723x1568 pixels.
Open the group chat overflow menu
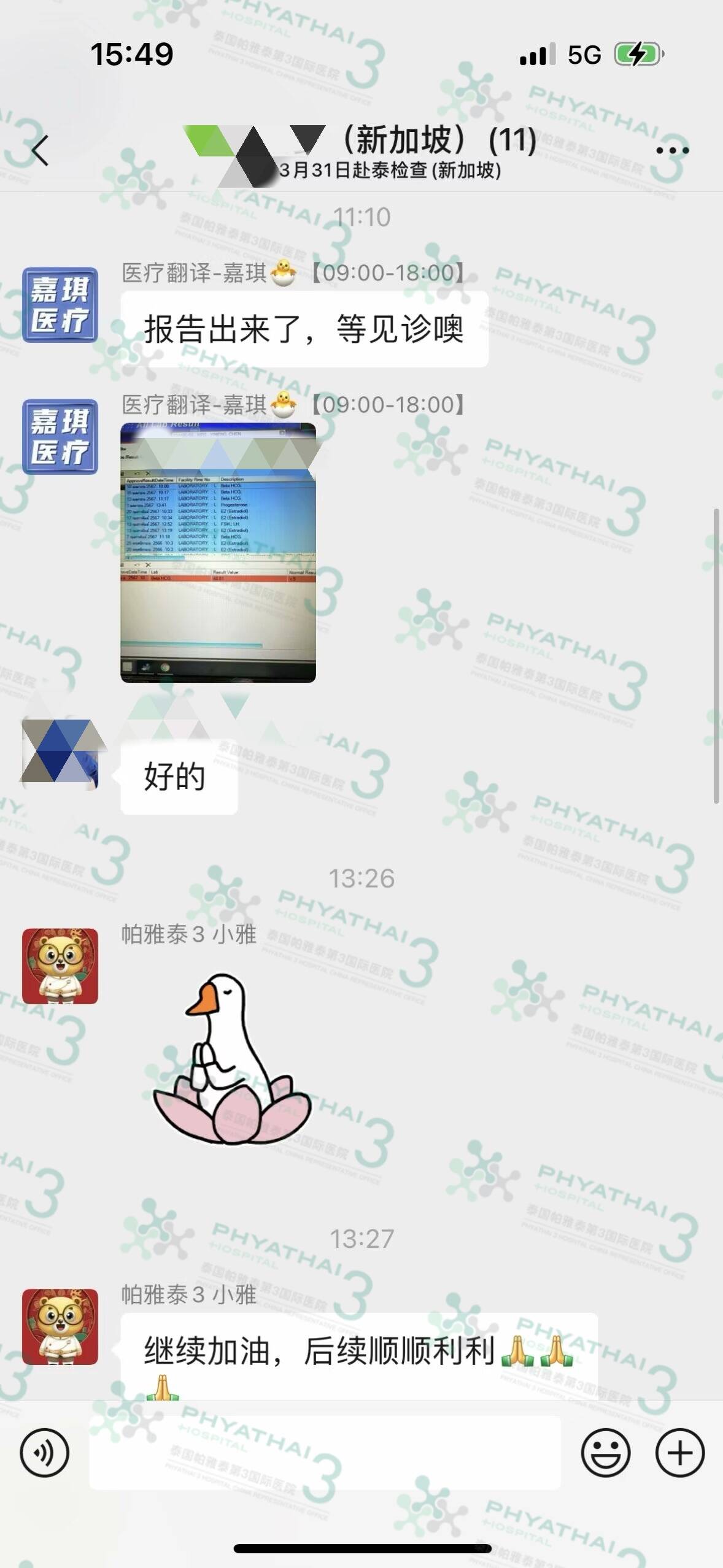672,150
